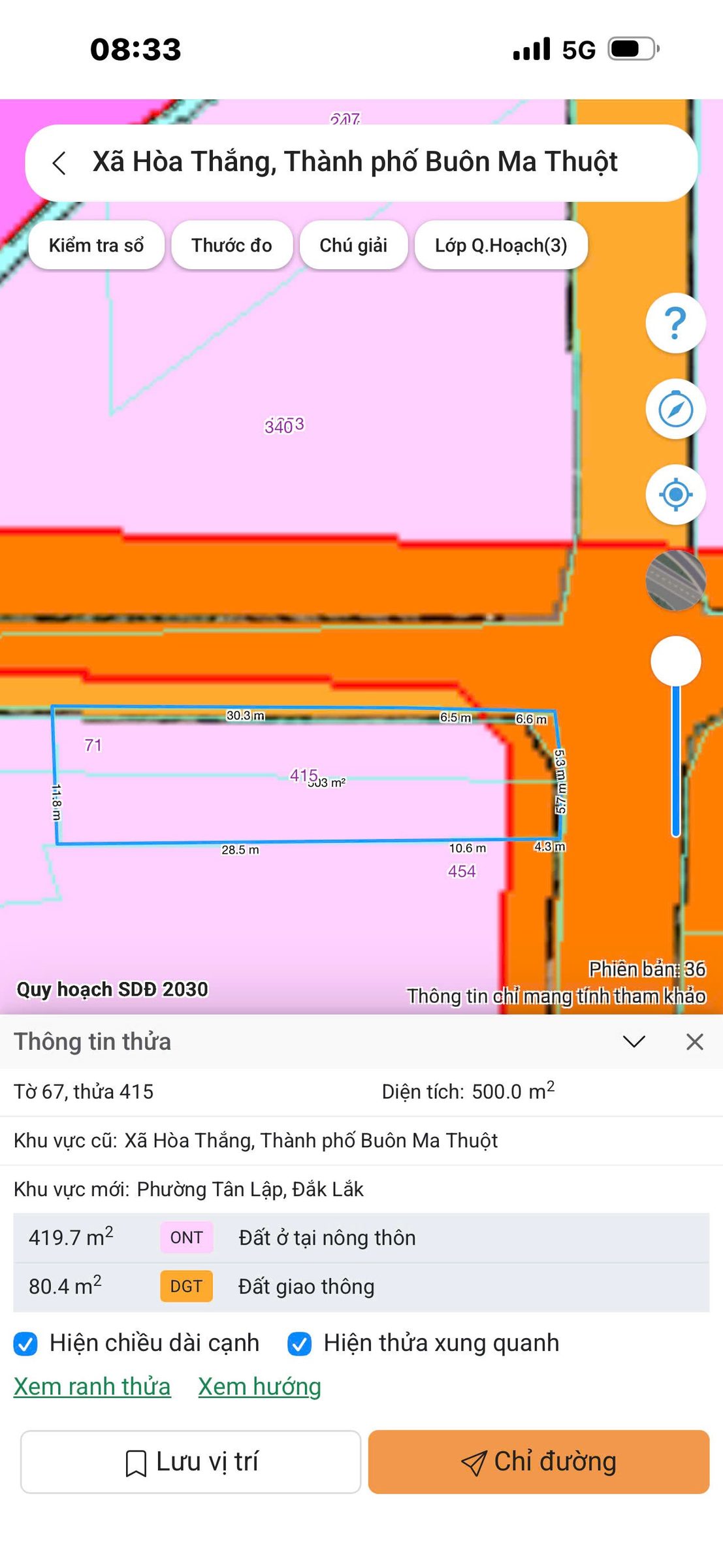Select the Thước đo measuring tool
The image size is (723, 1568).
click(232, 245)
